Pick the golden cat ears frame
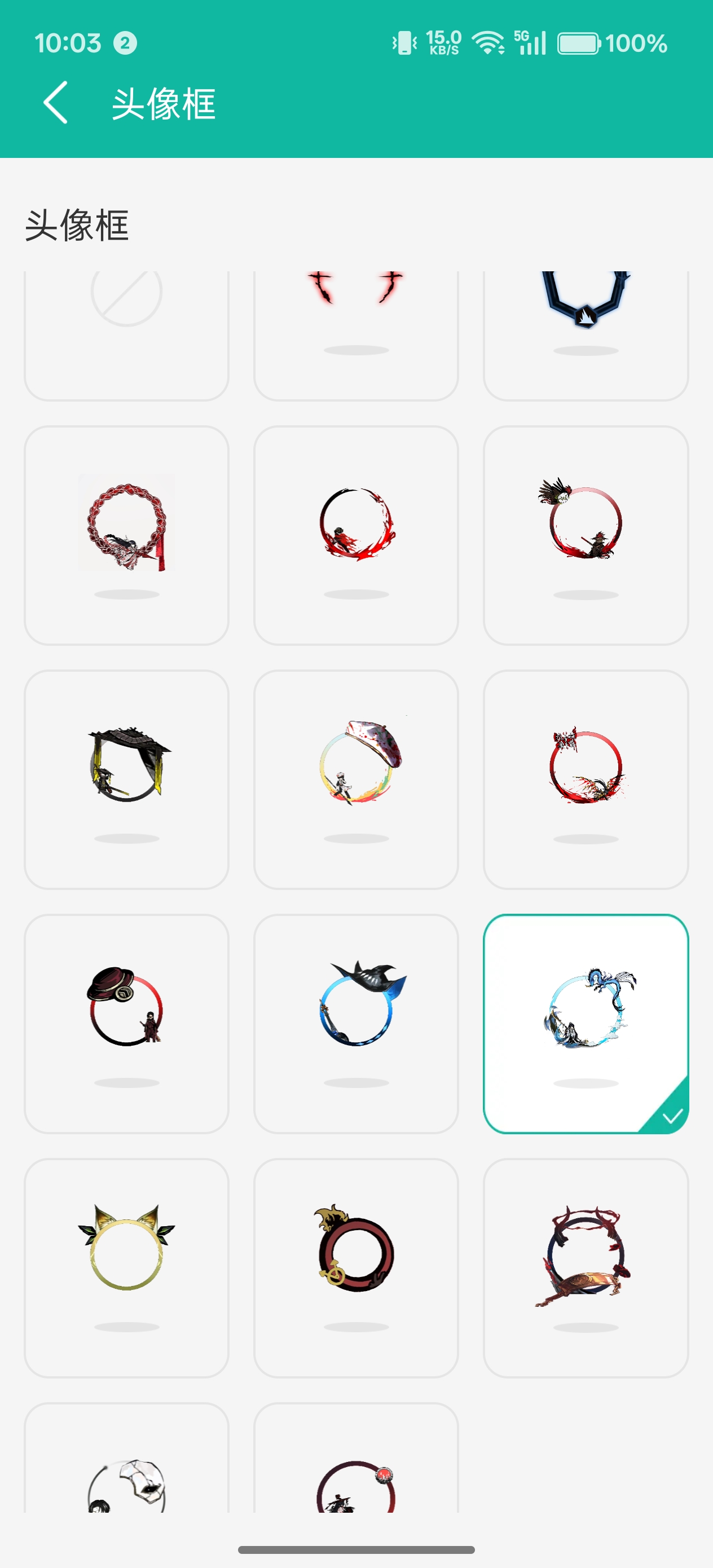The width and height of the screenshot is (713, 1568). pos(127,1267)
